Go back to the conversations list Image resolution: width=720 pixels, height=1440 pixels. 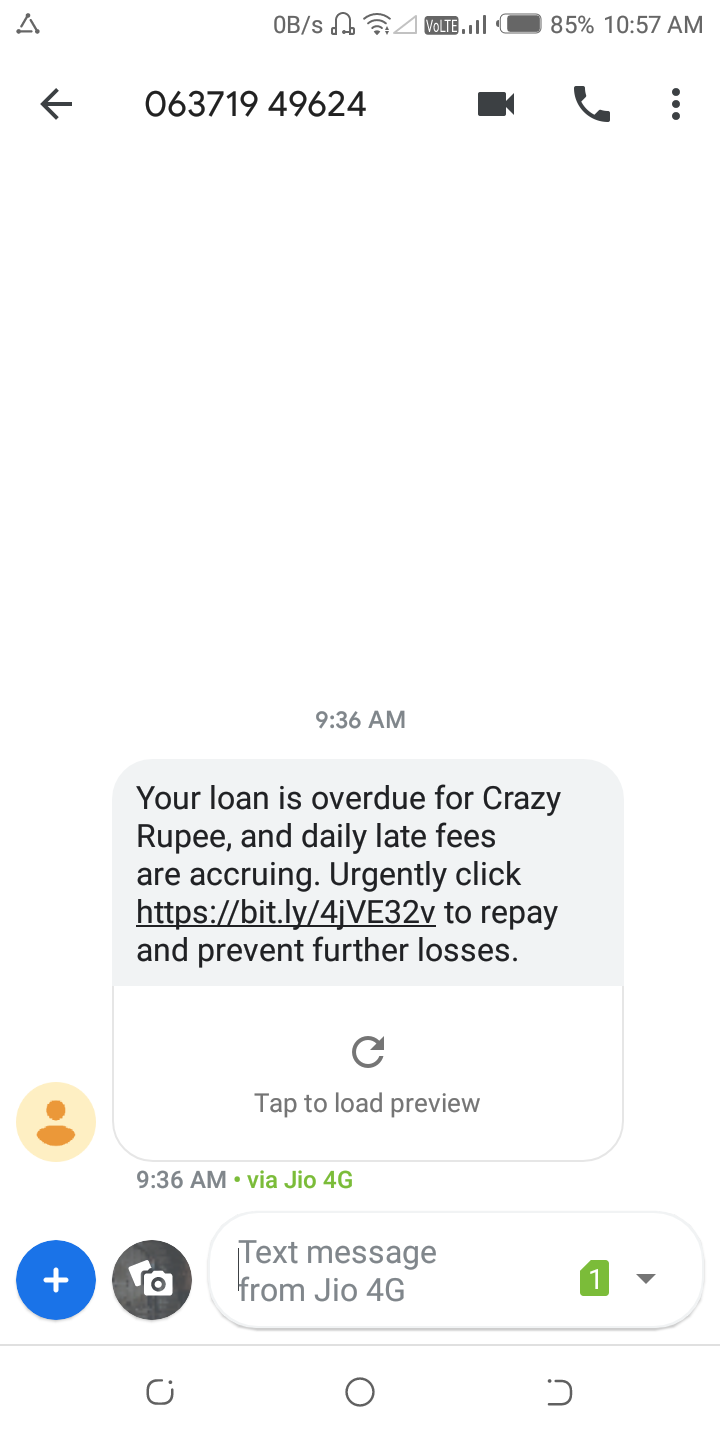coord(56,104)
